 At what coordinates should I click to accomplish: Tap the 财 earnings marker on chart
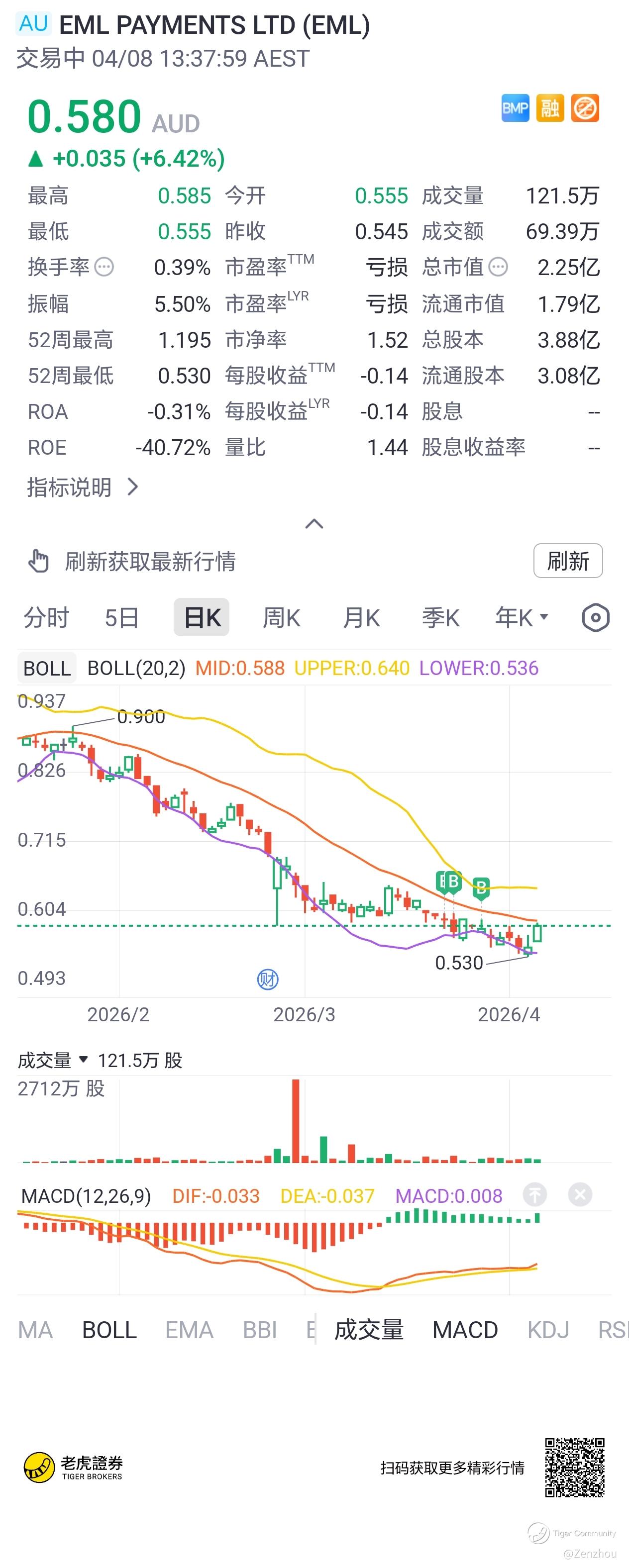(x=267, y=980)
